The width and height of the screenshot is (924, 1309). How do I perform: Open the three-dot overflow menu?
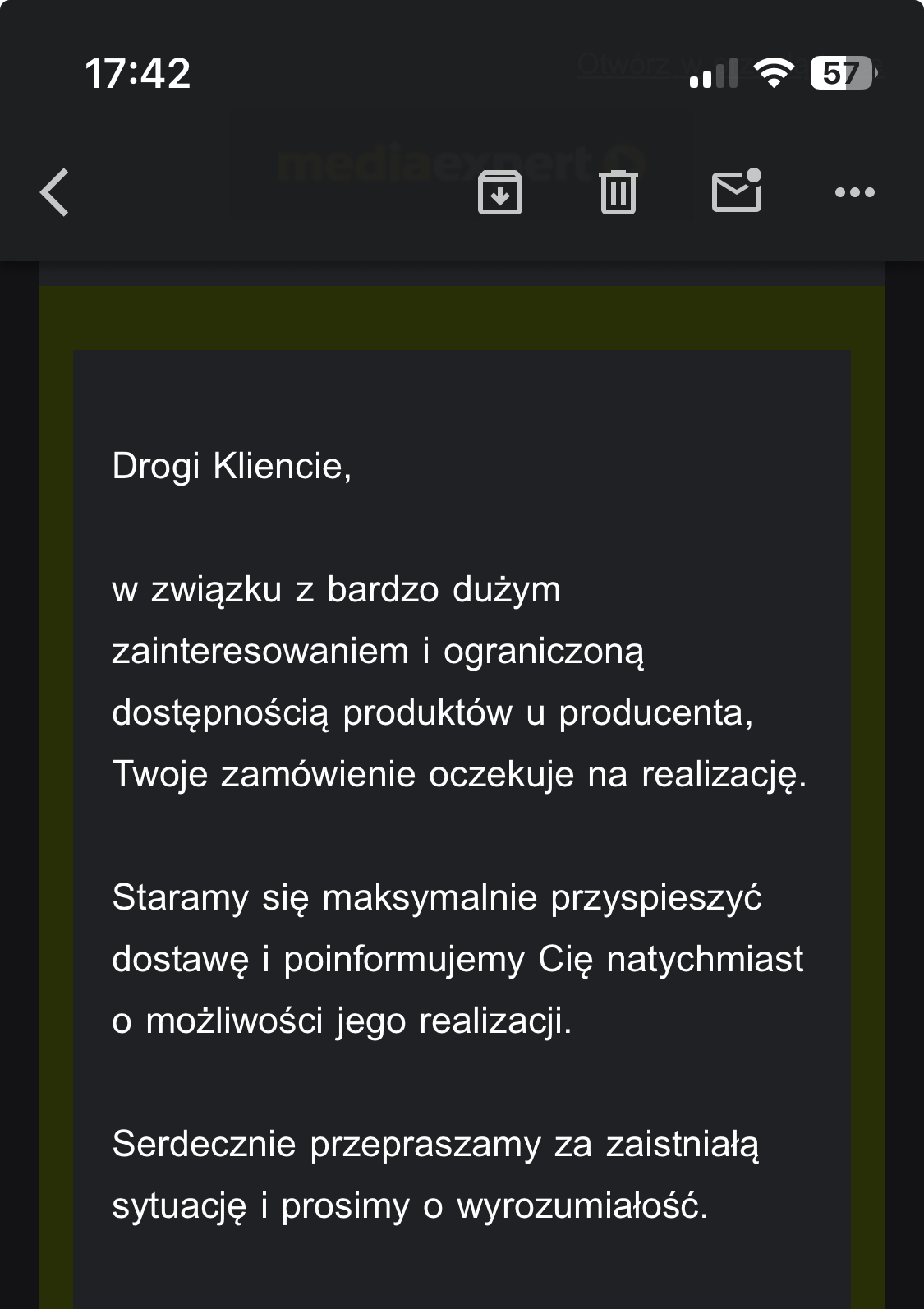tap(854, 192)
